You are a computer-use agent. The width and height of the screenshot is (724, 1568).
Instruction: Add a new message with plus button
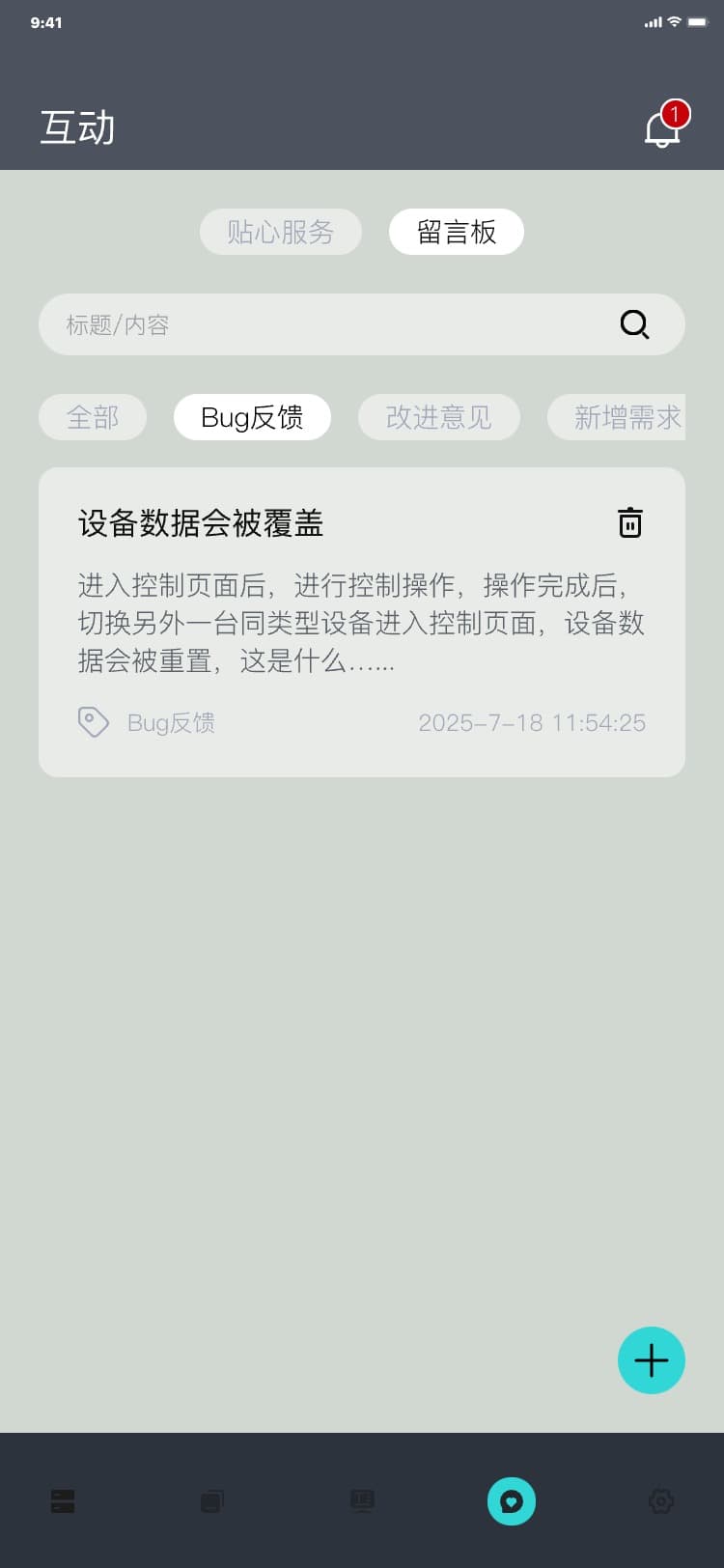click(x=651, y=1360)
